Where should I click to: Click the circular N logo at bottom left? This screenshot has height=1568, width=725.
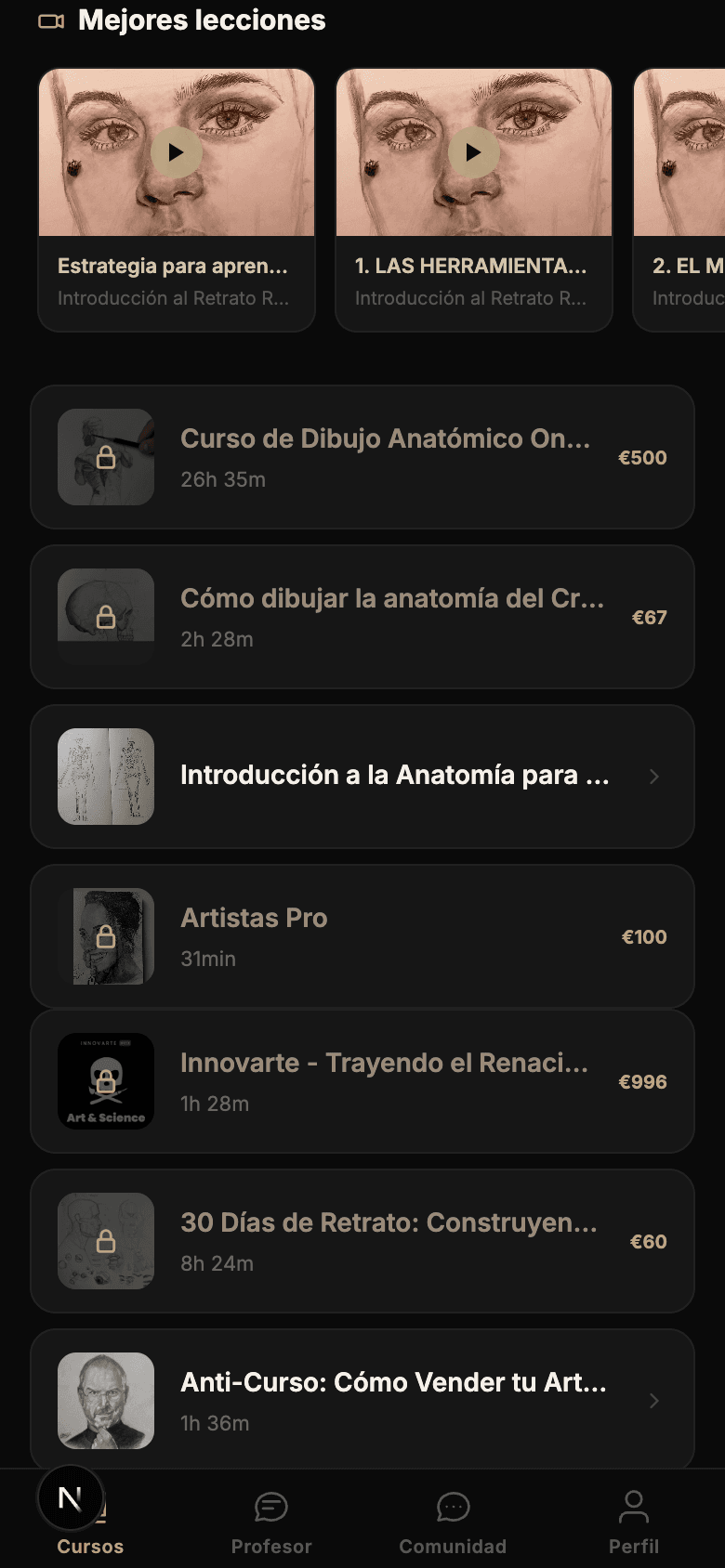(70, 1497)
